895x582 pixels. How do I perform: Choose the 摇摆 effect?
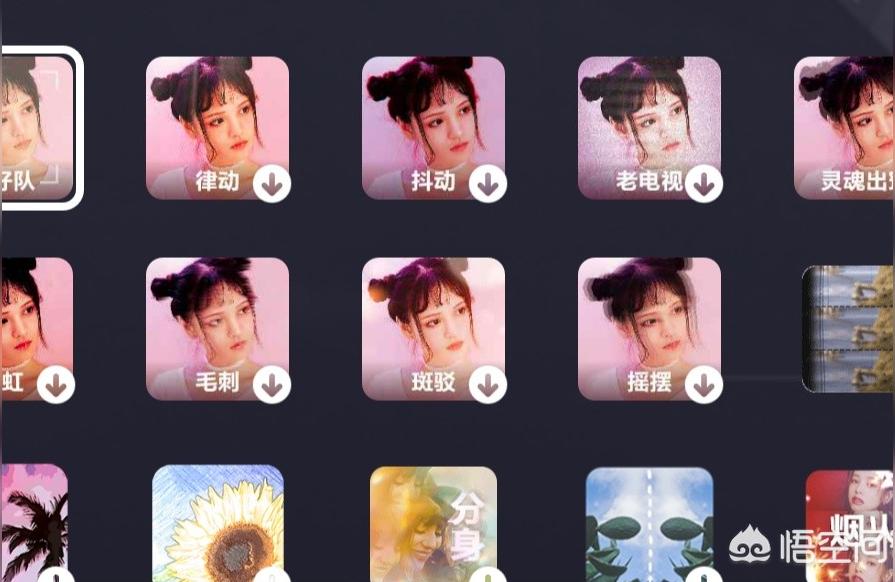649,329
